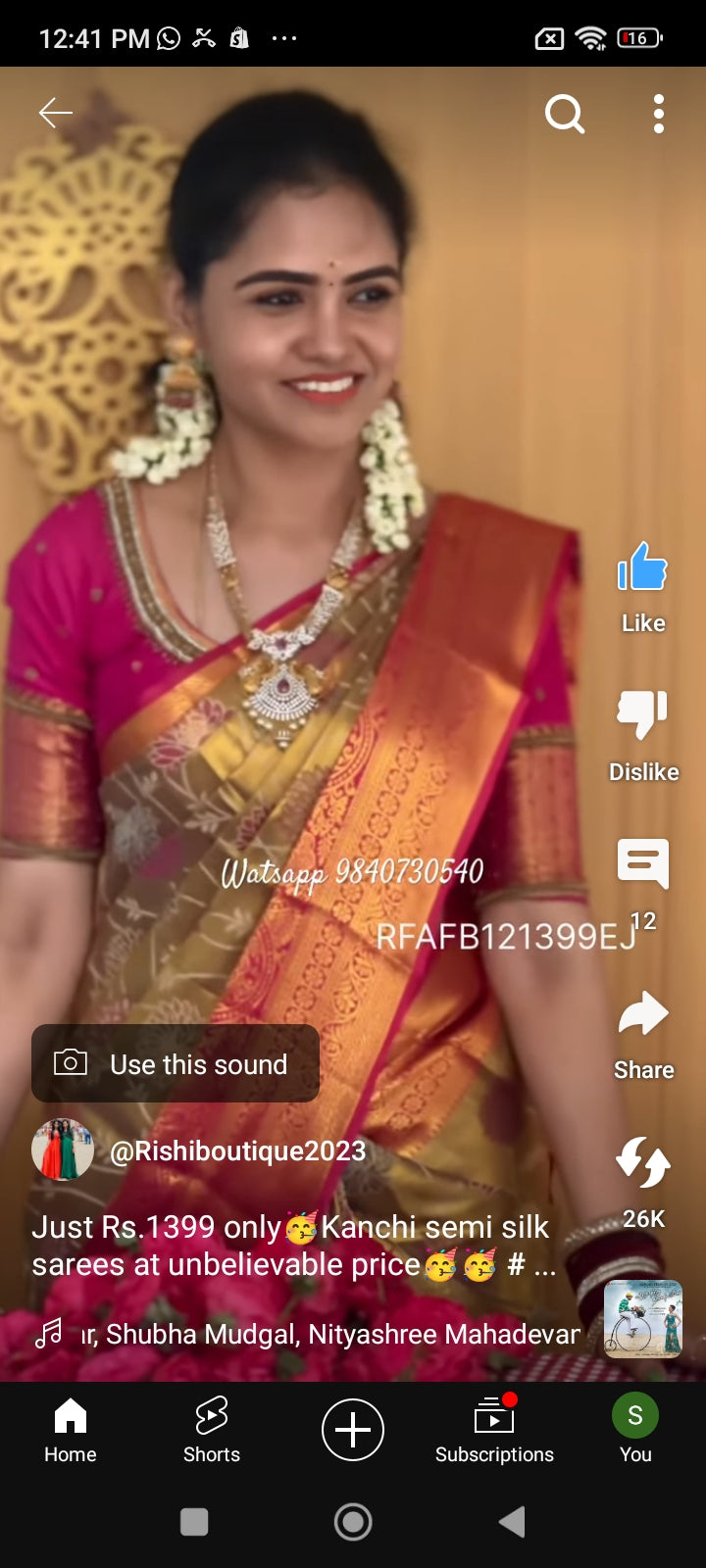Go back to the previous screen

55,114
